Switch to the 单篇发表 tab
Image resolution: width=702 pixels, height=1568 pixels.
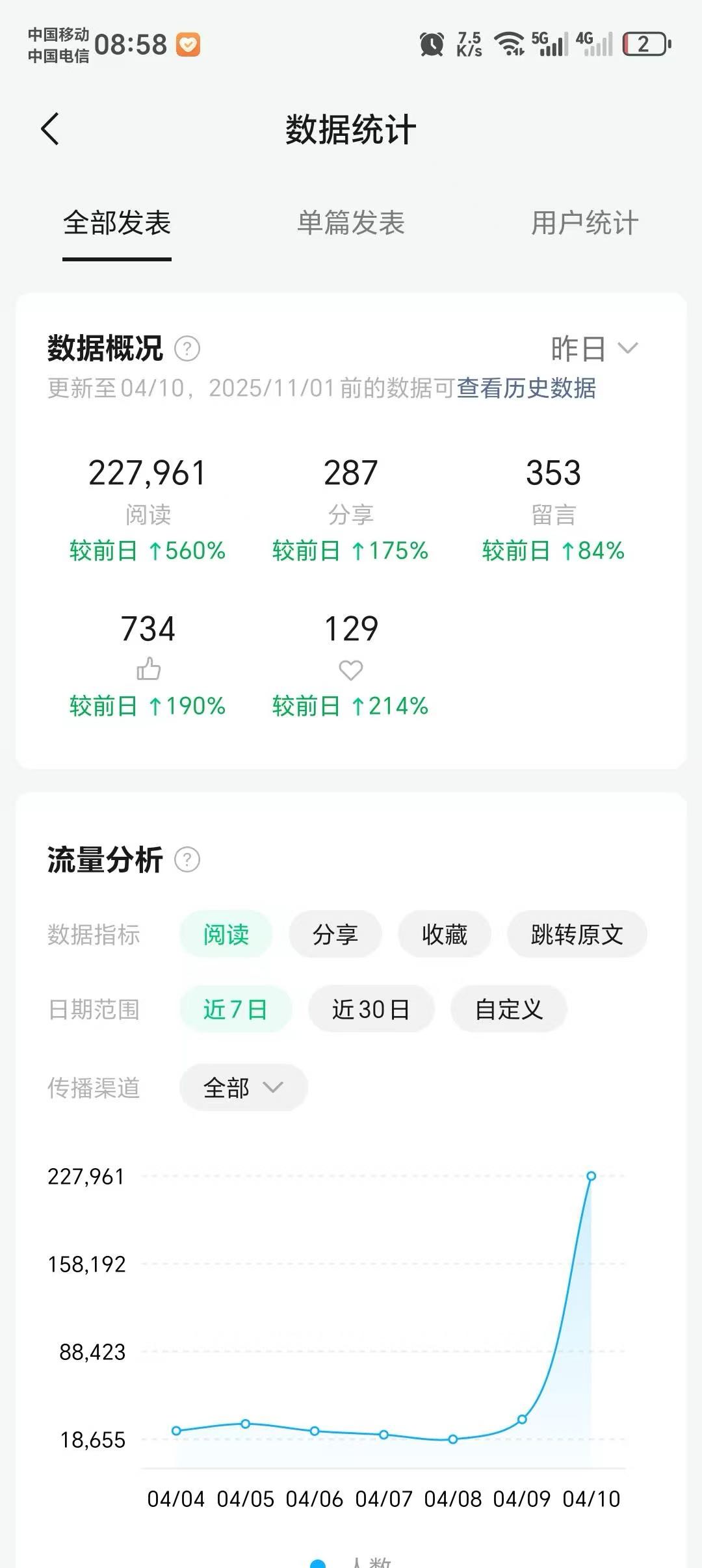click(350, 224)
